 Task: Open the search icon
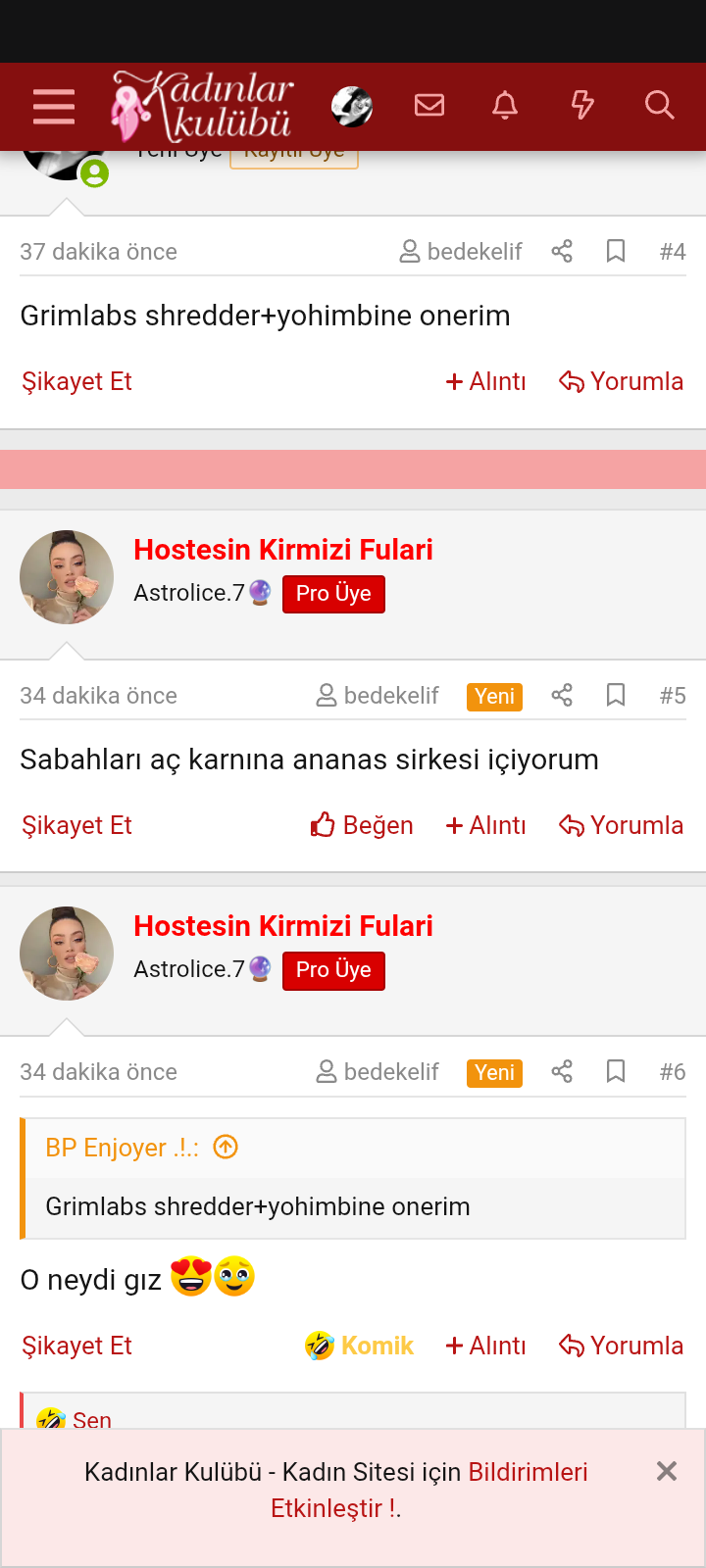click(x=659, y=105)
